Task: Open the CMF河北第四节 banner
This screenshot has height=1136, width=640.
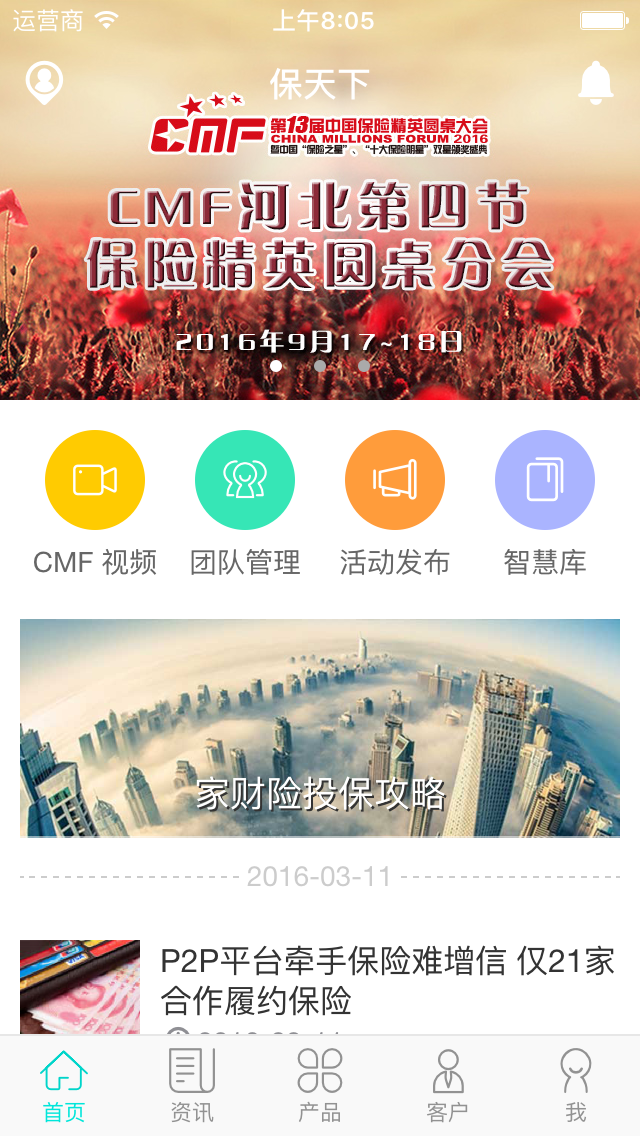Action: pos(320,240)
